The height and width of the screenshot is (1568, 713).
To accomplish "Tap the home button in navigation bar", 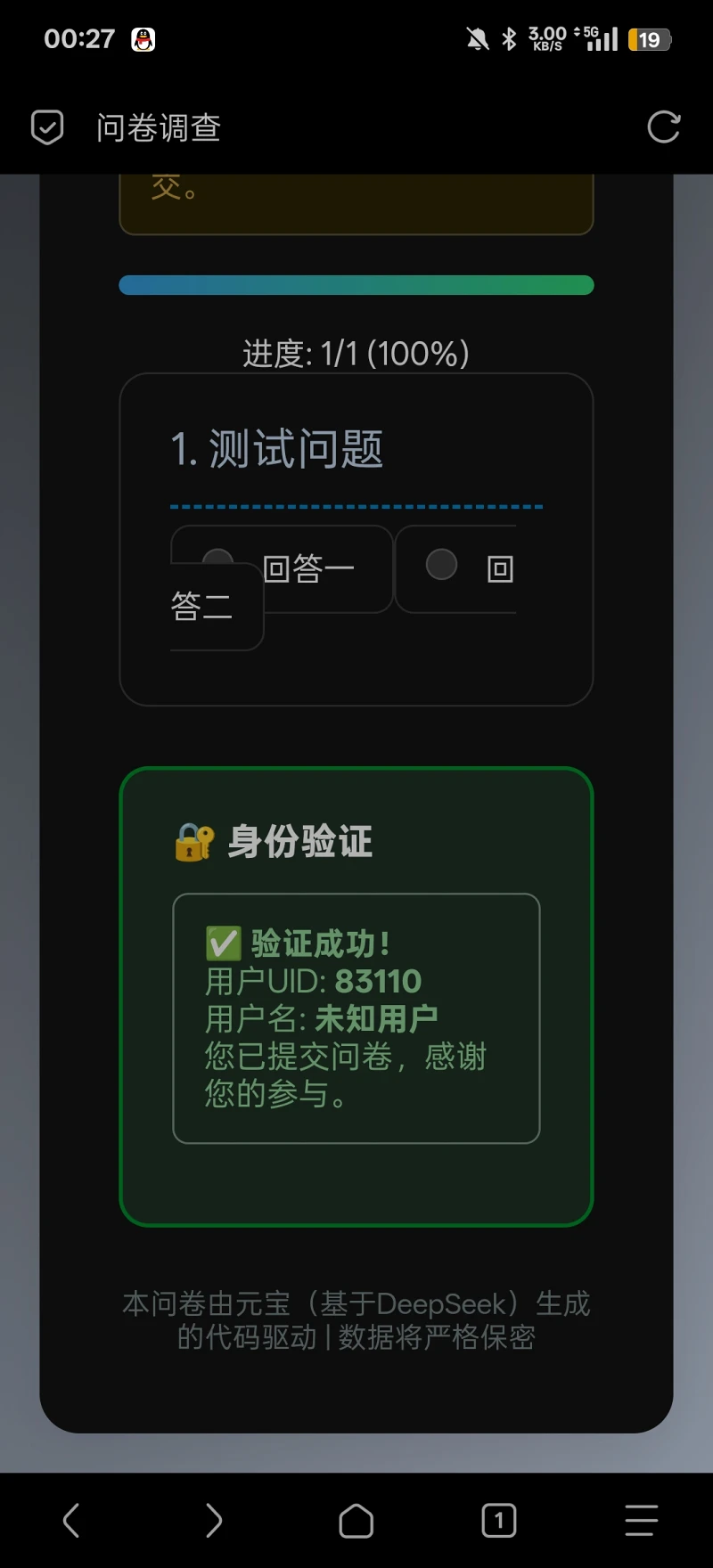I will pyautogui.click(x=356, y=1520).
